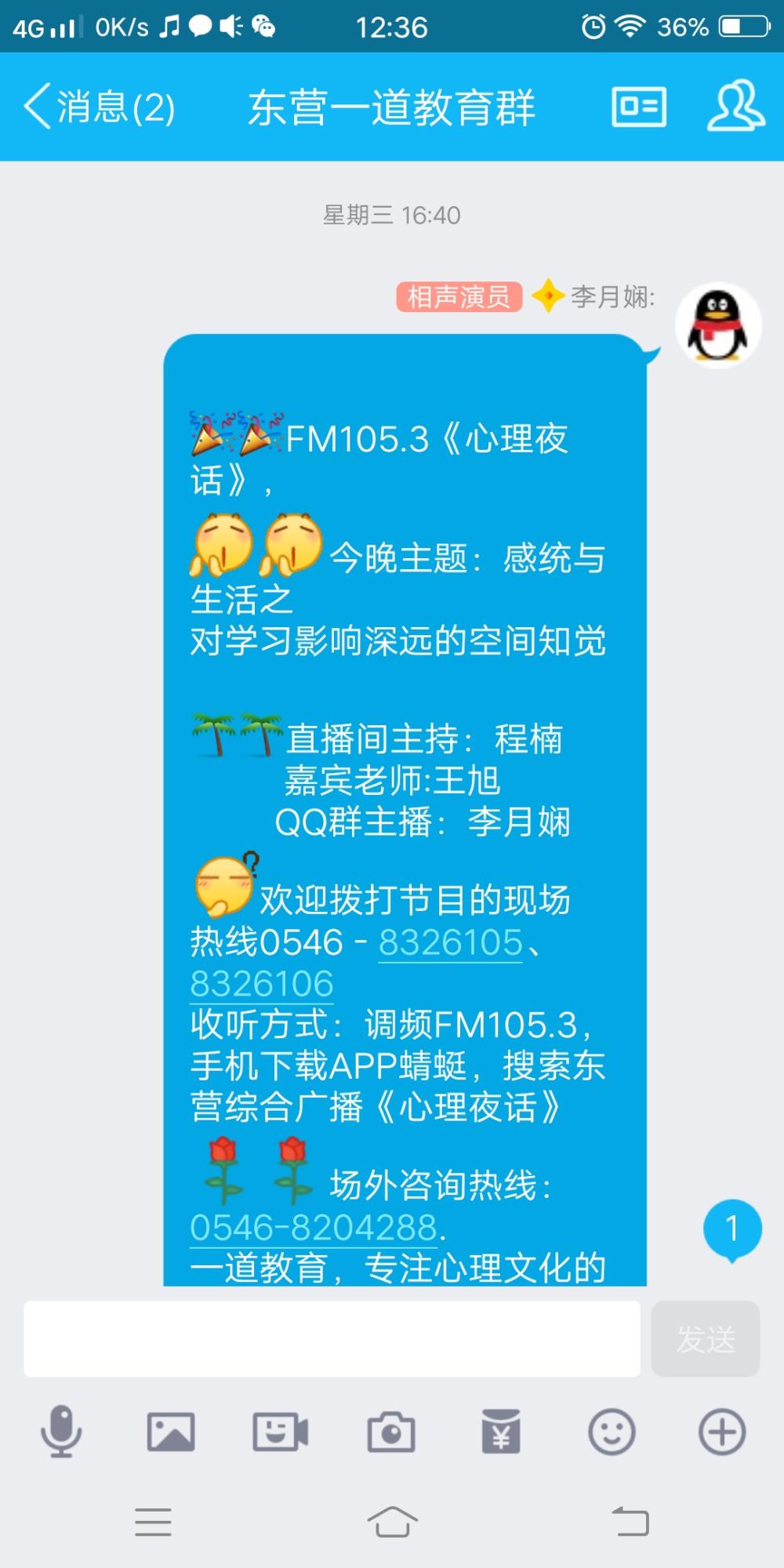Go back to the 消息(2) messages list
Viewport: 784px width, 1568px height.
tap(100, 107)
